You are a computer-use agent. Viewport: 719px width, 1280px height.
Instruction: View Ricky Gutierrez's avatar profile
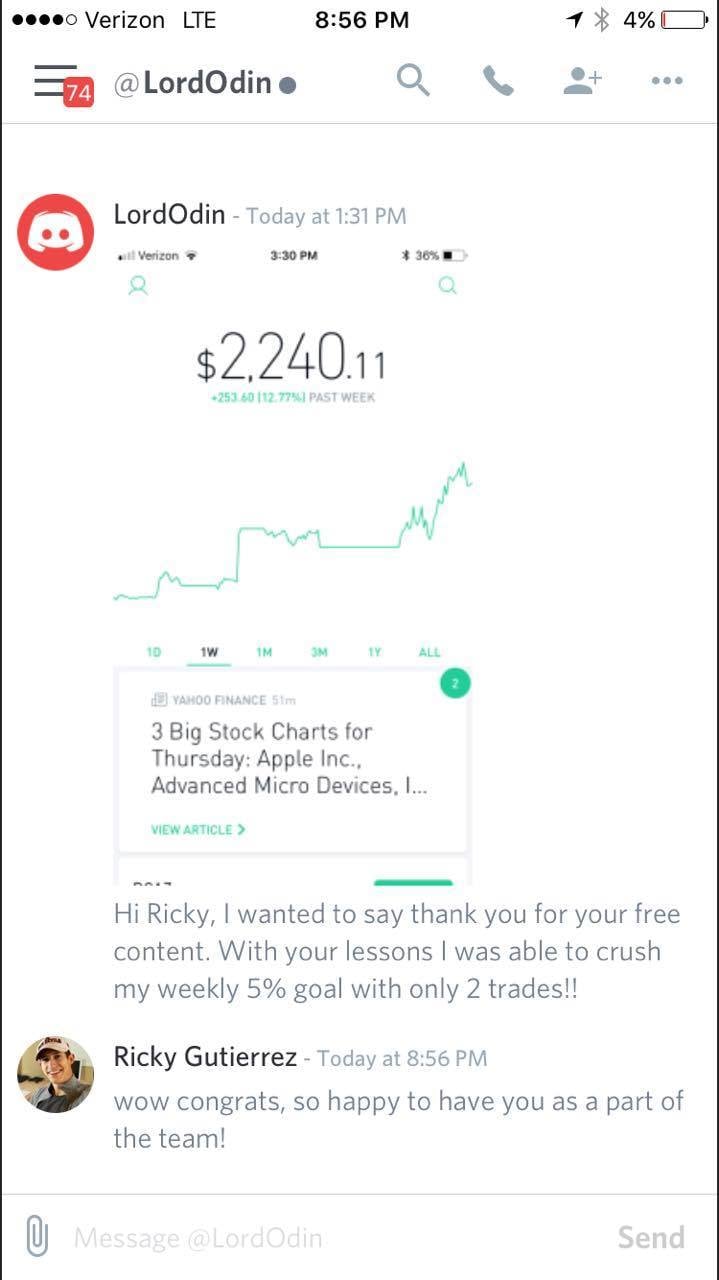[x=56, y=1074]
